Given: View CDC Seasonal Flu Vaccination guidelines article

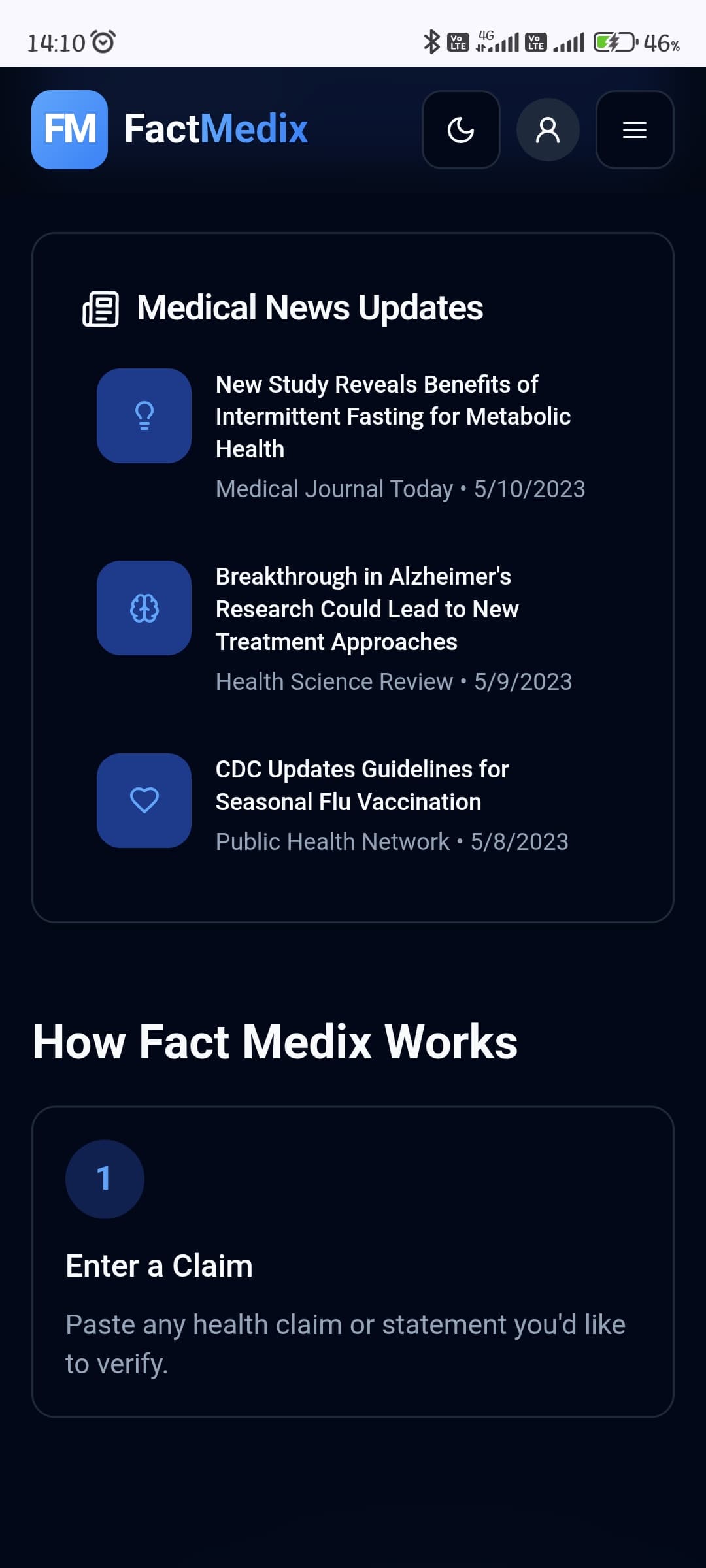Looking at the screenshot, I should point(361,785).
